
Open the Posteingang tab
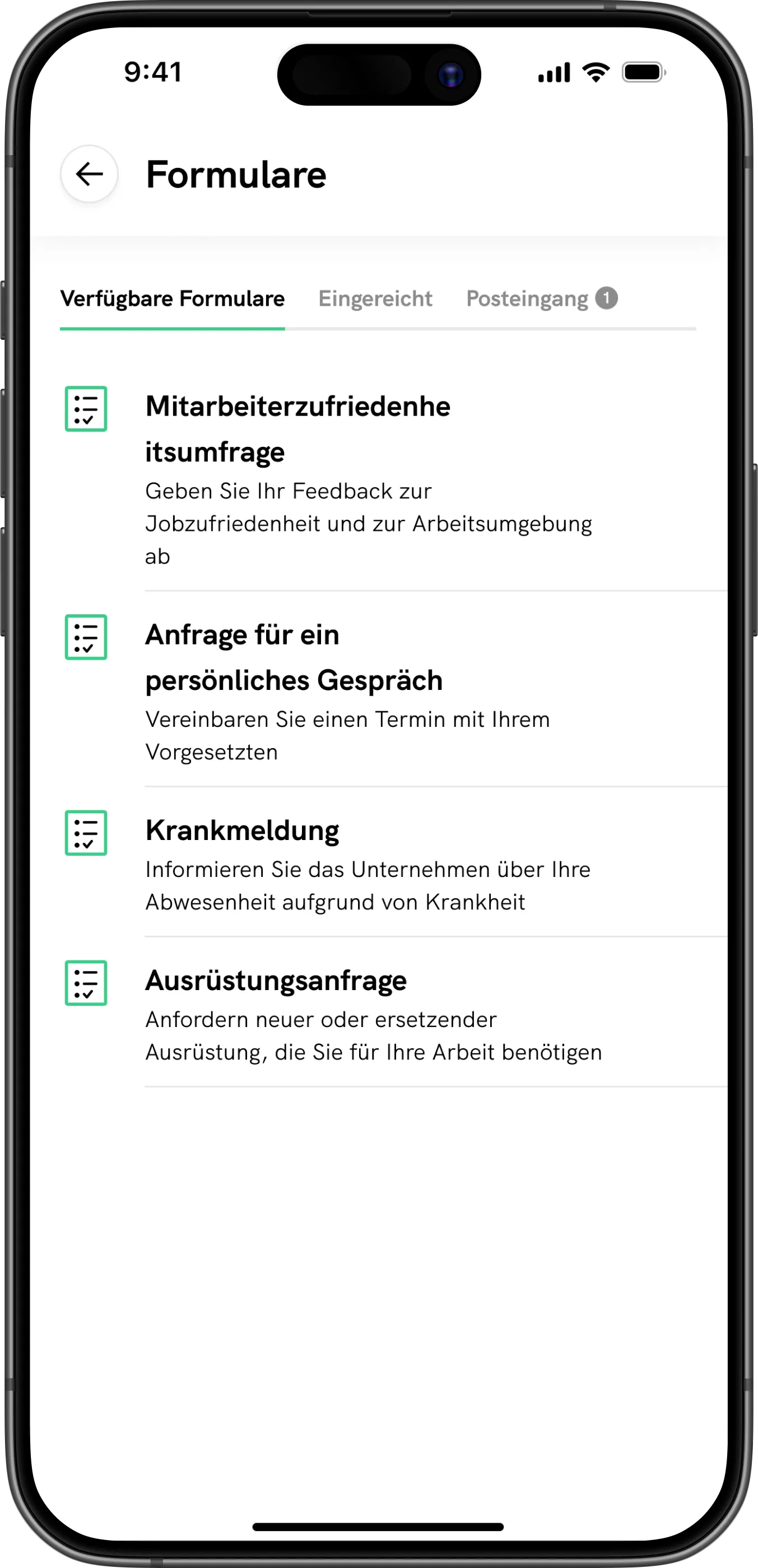click(541, 299)
